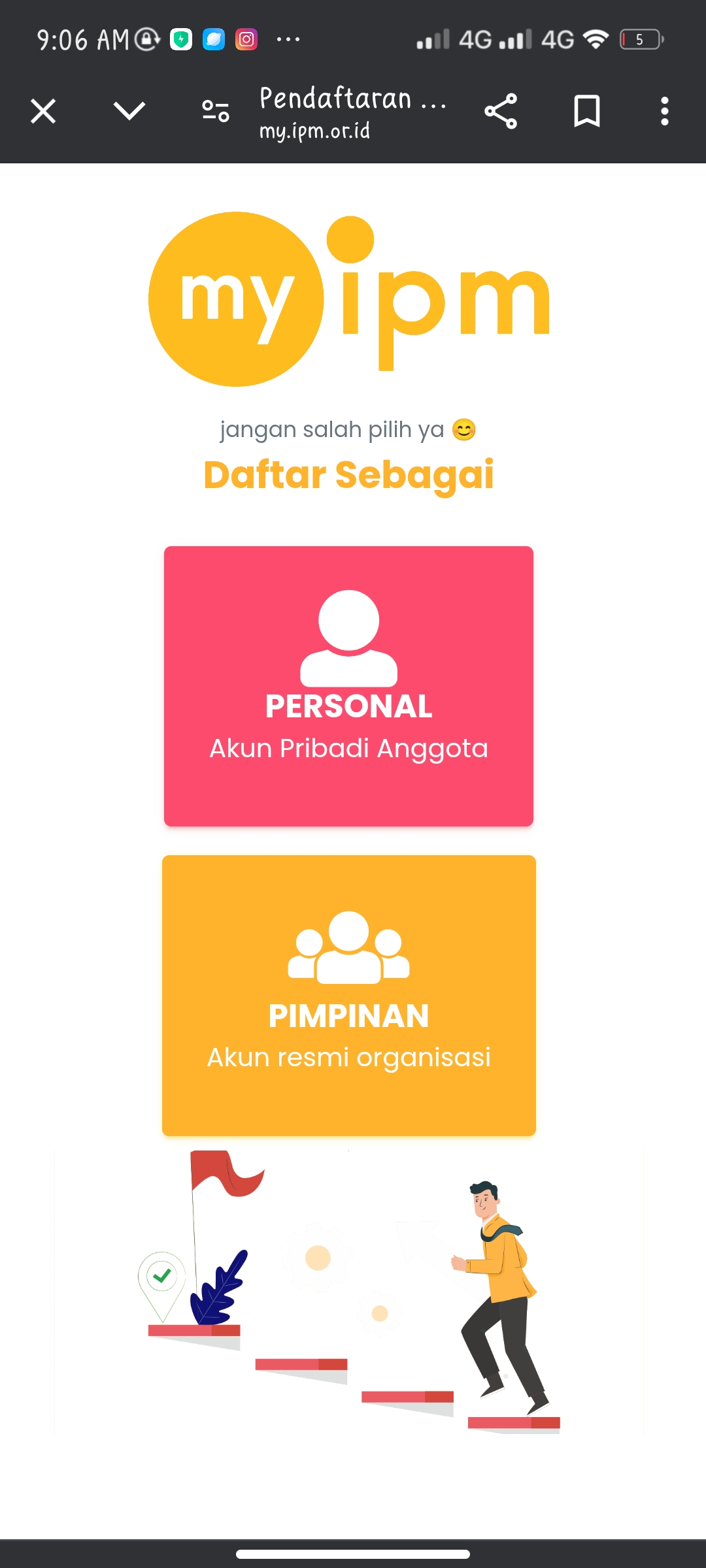The image size is (706, 1568).
Task: Select the PERSONAL Akun Pribadi Anggota card
Action: point(348,686)
